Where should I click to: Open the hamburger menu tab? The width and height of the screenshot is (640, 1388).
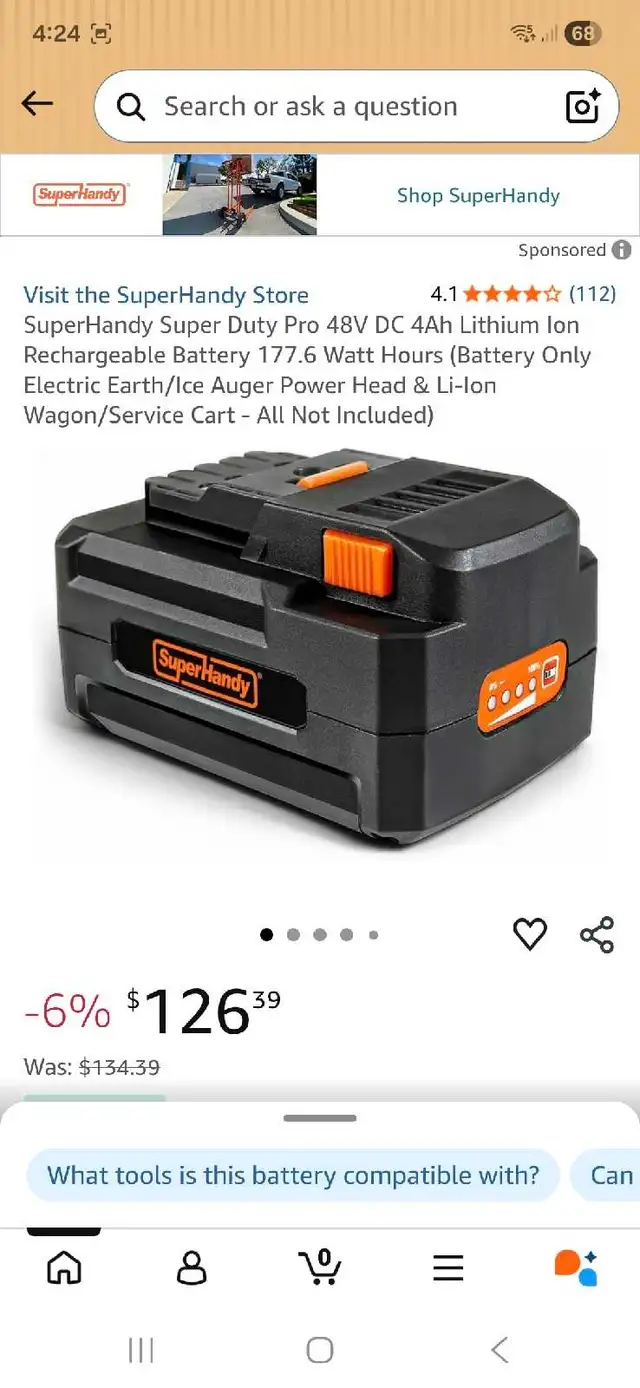[x=448, y=1267]
